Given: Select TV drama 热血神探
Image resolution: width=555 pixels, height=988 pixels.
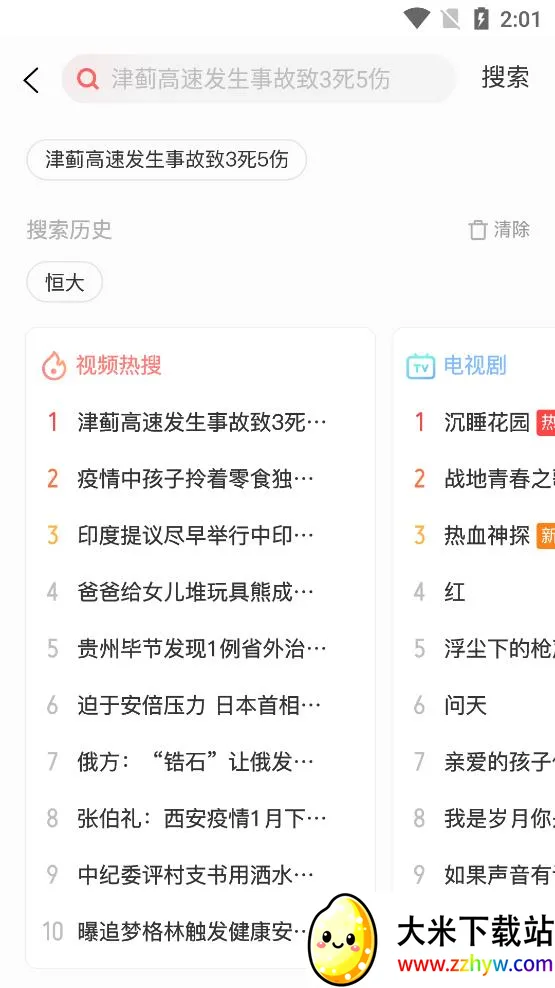Looking at the screenshot, I should point(486,536).
